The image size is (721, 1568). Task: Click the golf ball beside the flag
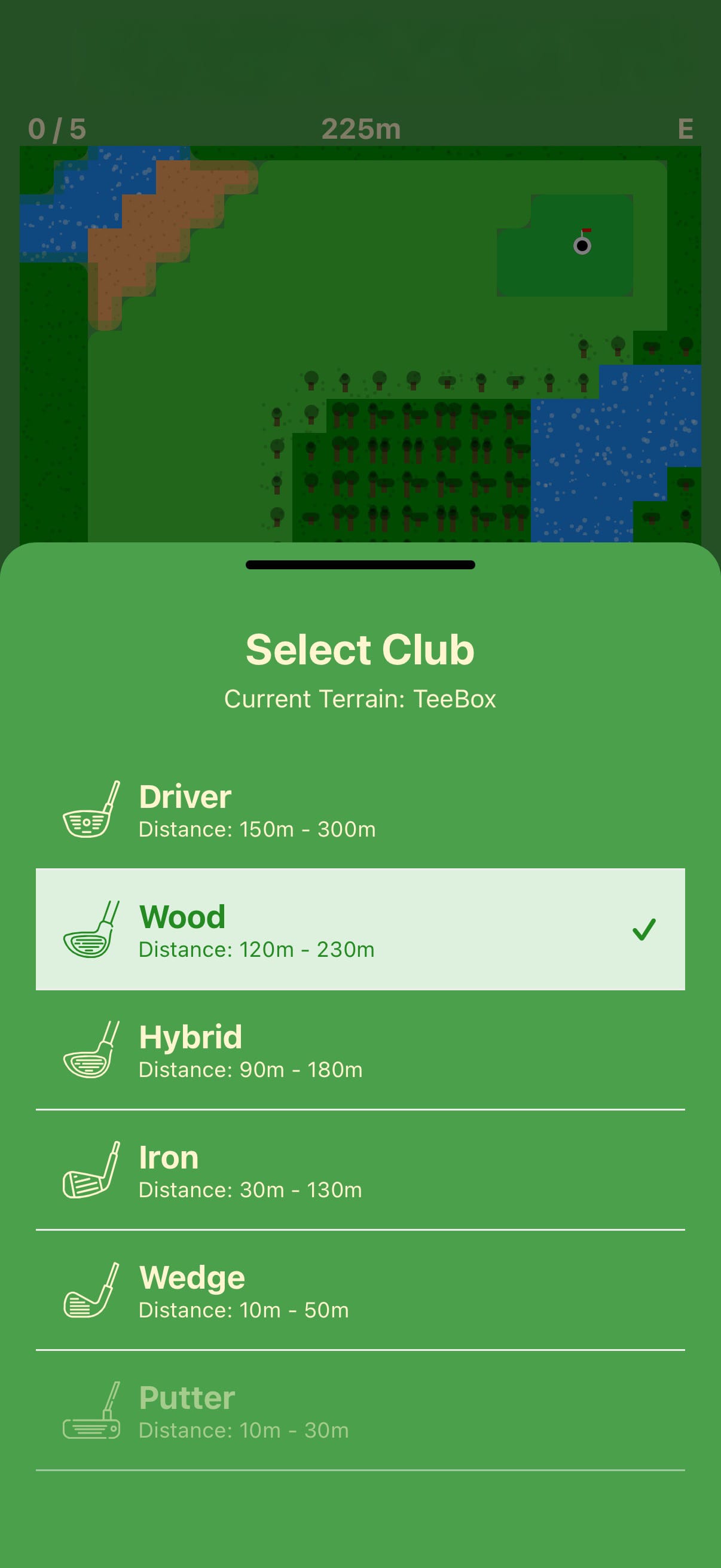coord(582,246)
